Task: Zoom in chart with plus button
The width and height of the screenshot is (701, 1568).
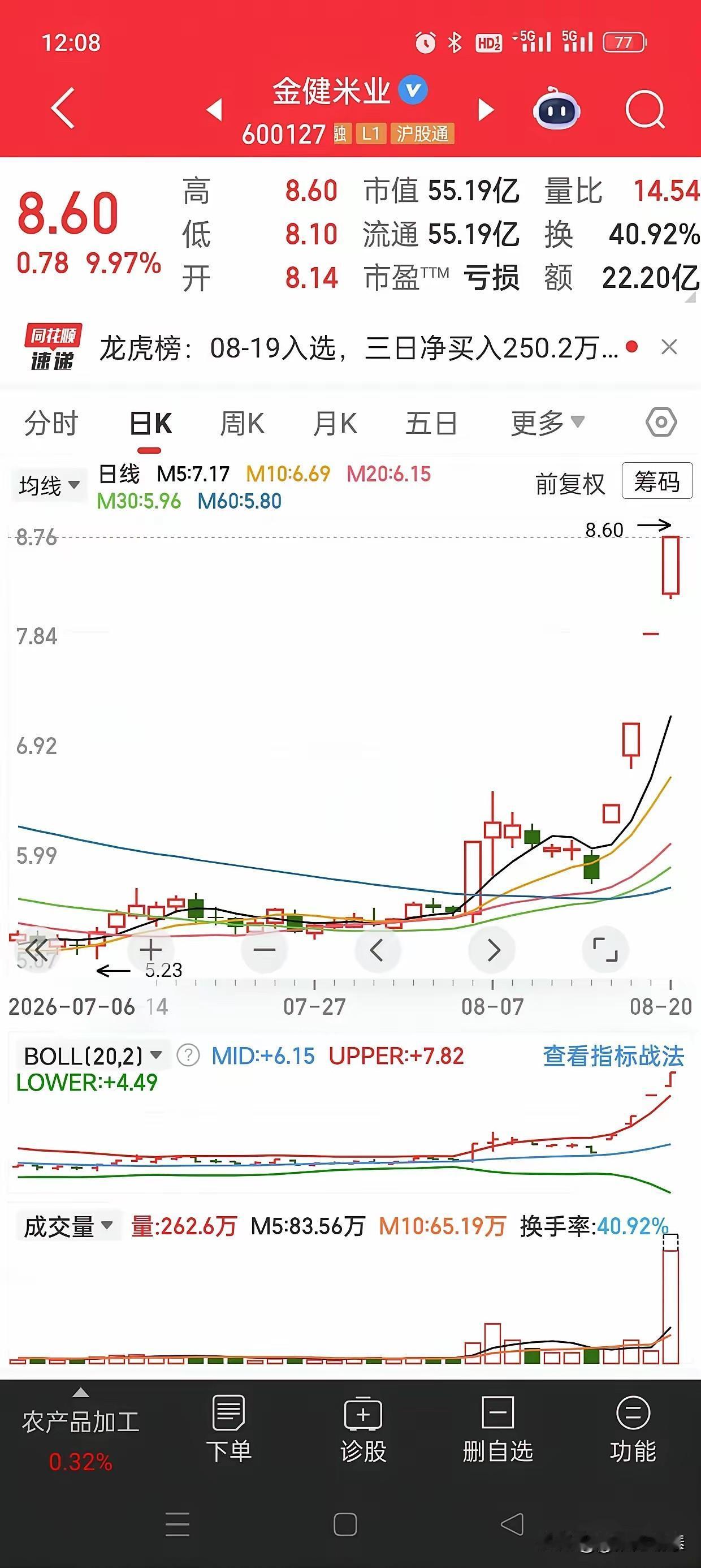Action: [x=150, y=950]
